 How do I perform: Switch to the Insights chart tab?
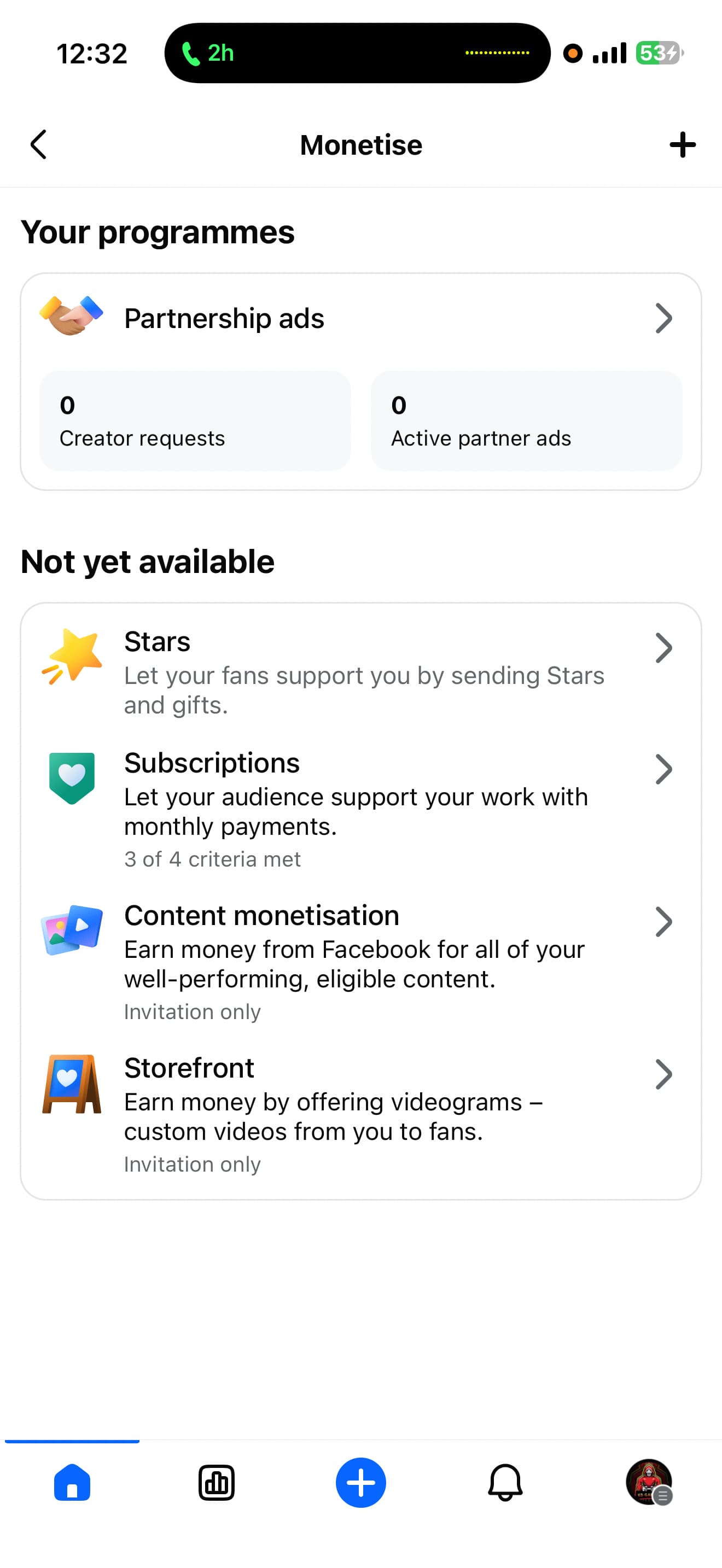216,1483
